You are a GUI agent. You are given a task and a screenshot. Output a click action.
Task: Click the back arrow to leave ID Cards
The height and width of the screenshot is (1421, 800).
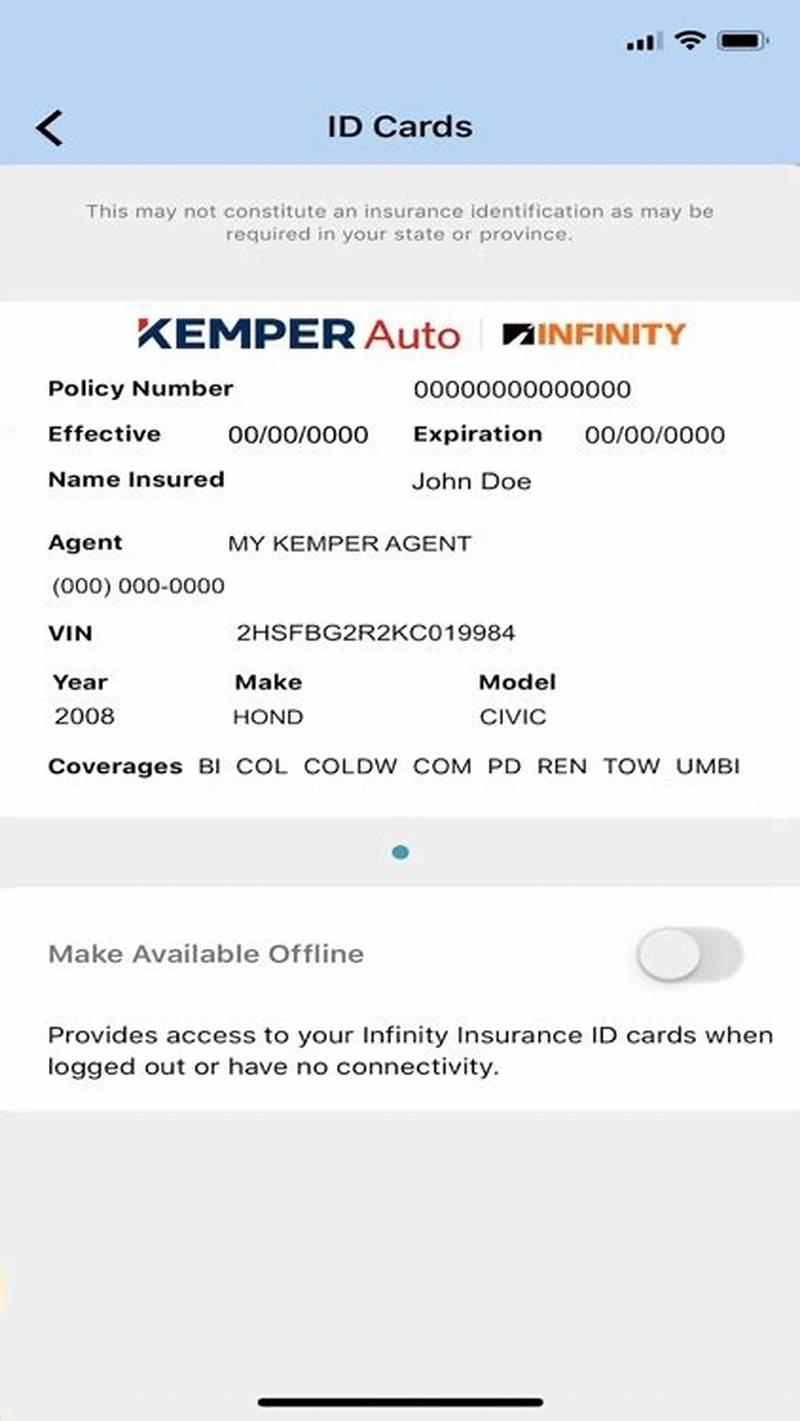tap(51, 128)
